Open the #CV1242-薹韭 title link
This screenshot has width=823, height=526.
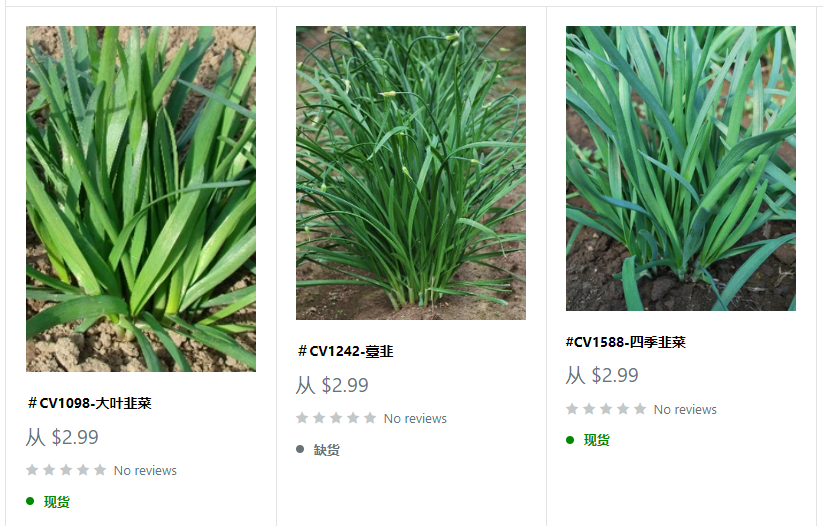coord(346,351)
